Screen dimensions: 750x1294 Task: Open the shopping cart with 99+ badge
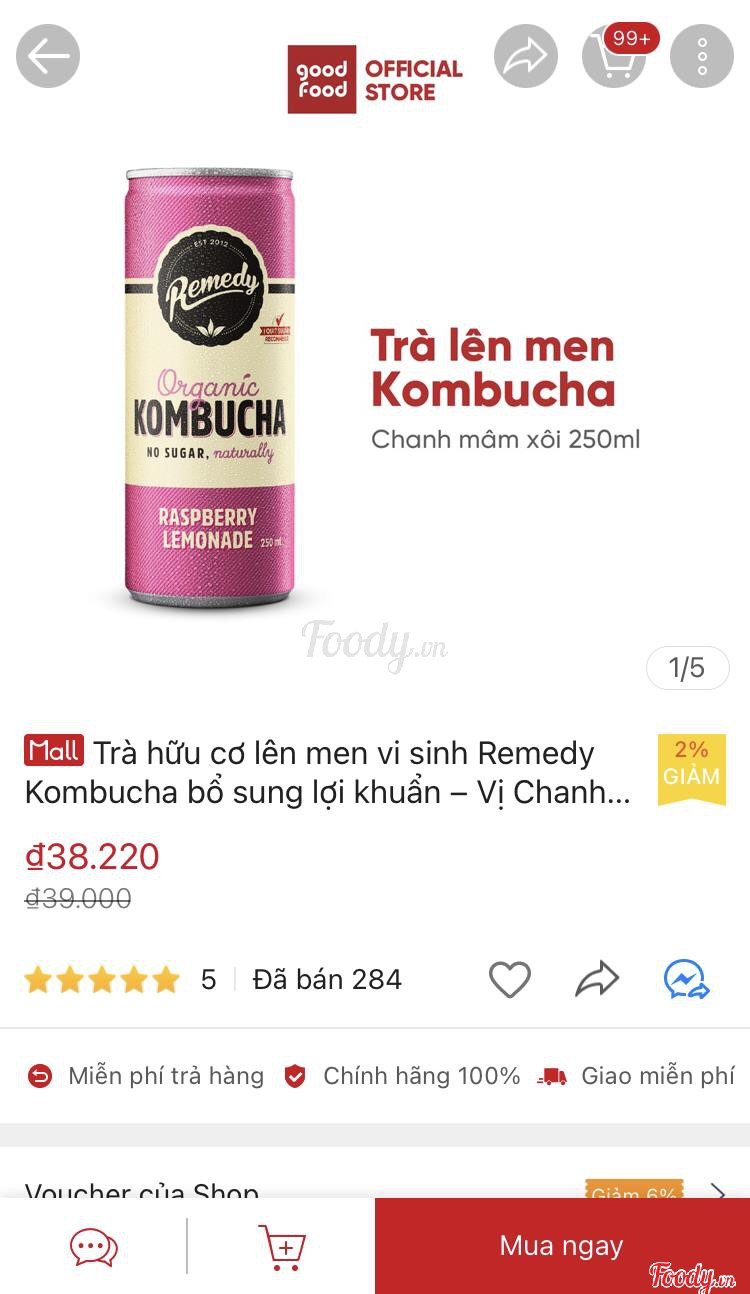pyautogui.click(x=614, y=57)
